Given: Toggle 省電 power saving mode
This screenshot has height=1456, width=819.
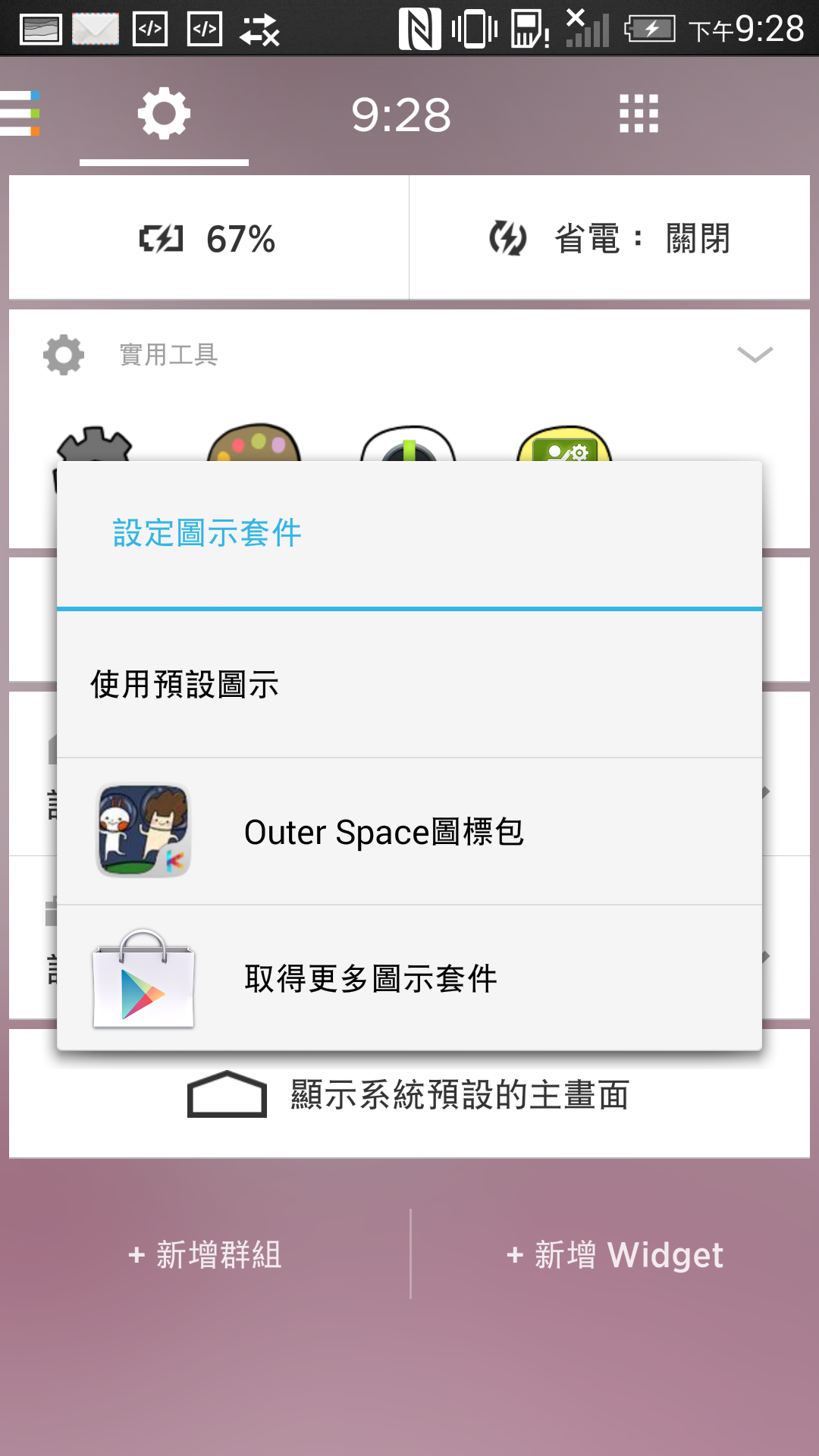Looking at the screenshot, I should pyautogui.click(x=610, y=238).
